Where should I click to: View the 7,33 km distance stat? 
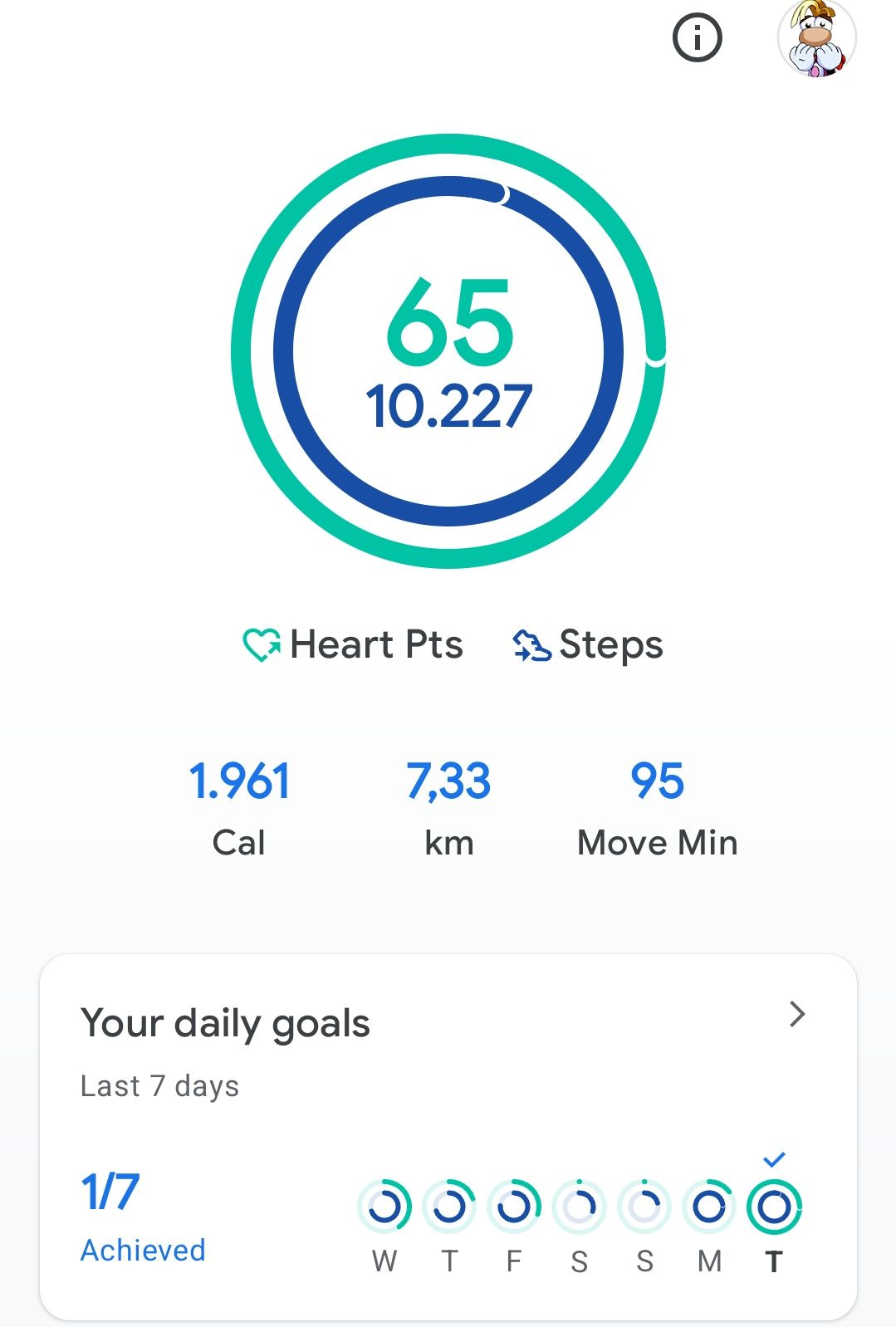point(448,806)
